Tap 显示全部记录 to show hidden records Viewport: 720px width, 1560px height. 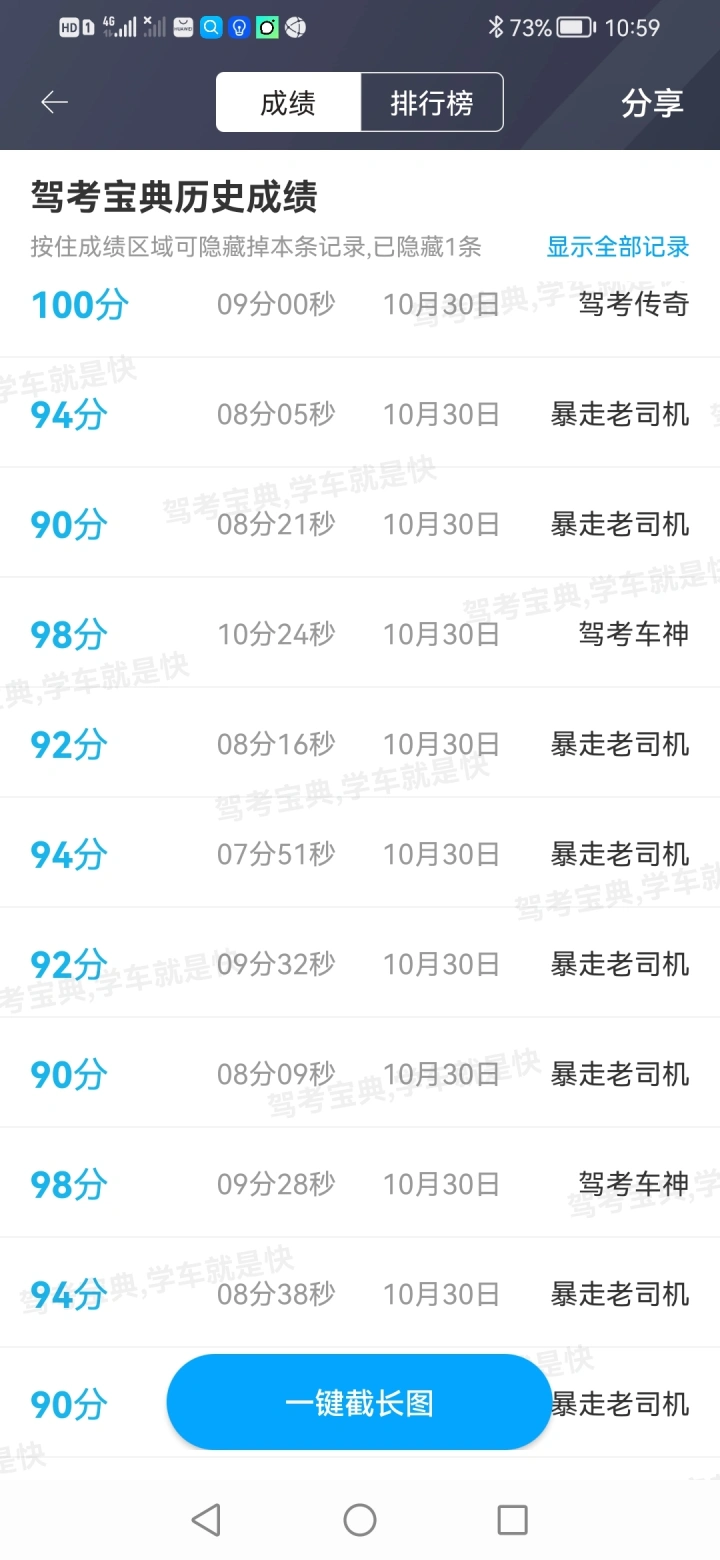[x=618, y=247]
